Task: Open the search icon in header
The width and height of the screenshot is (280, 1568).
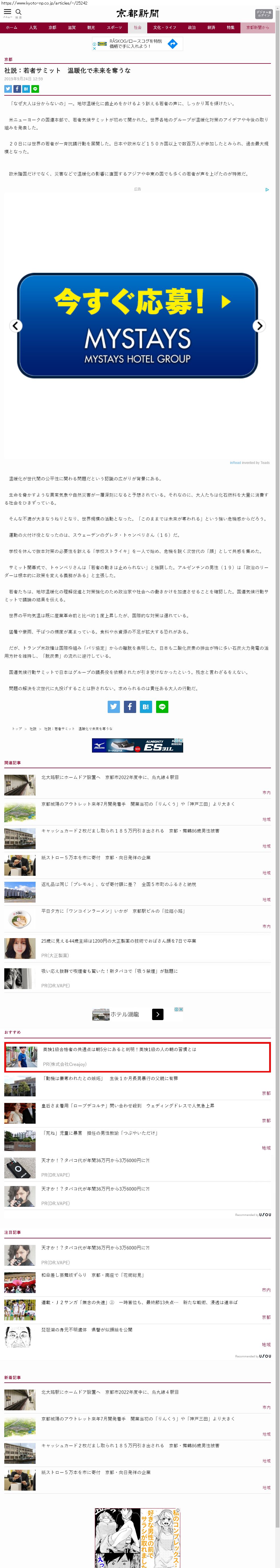Action: pos(18,12)
